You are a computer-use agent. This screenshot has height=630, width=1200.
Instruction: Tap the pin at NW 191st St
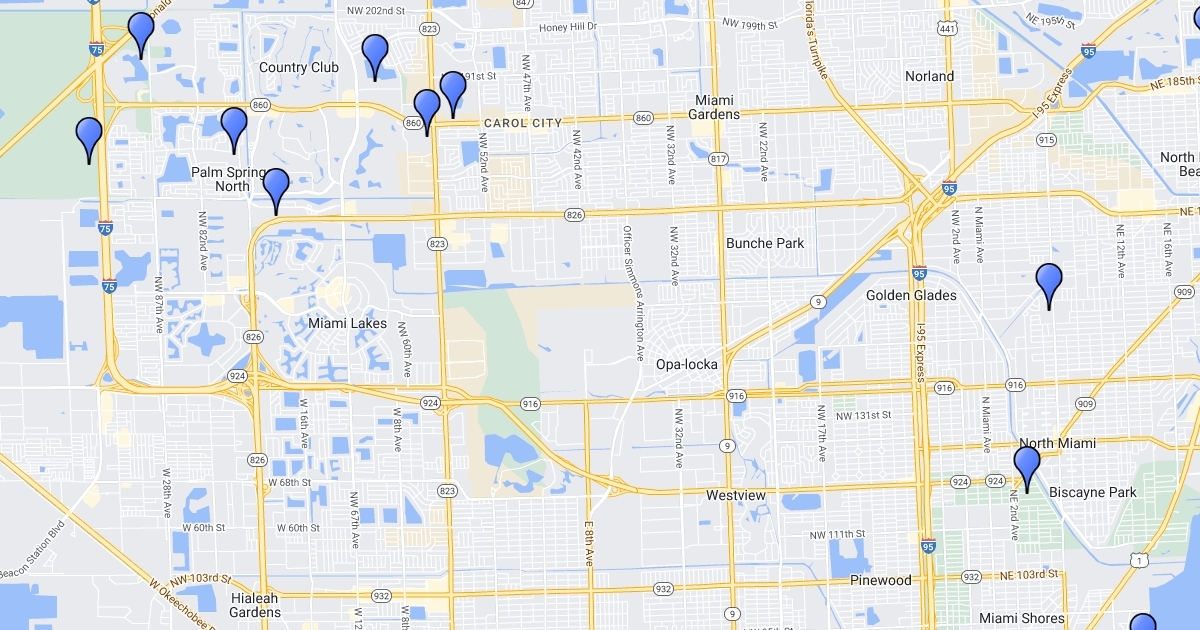453,95
